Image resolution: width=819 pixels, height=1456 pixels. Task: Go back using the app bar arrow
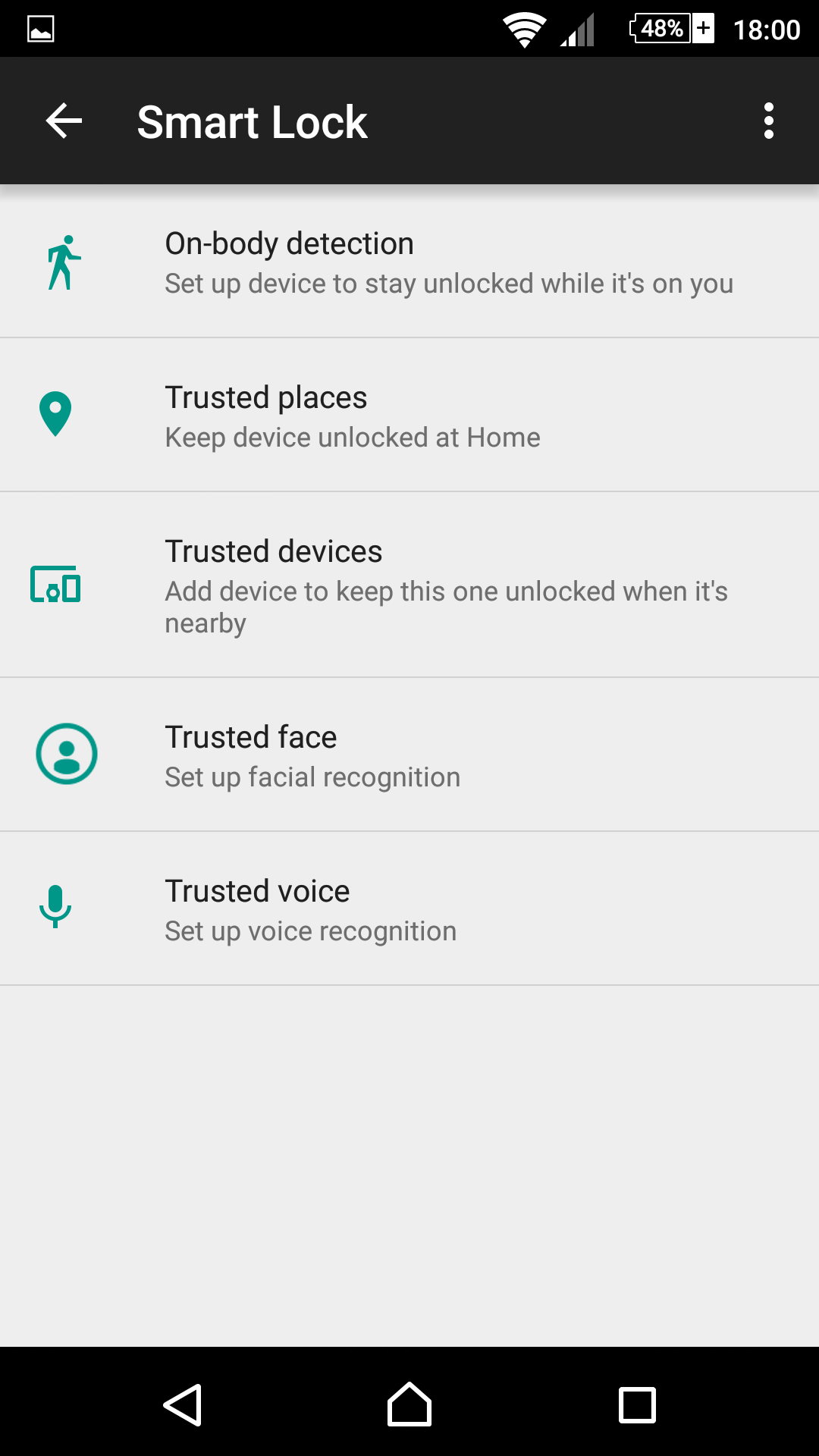tap(64, 121)
